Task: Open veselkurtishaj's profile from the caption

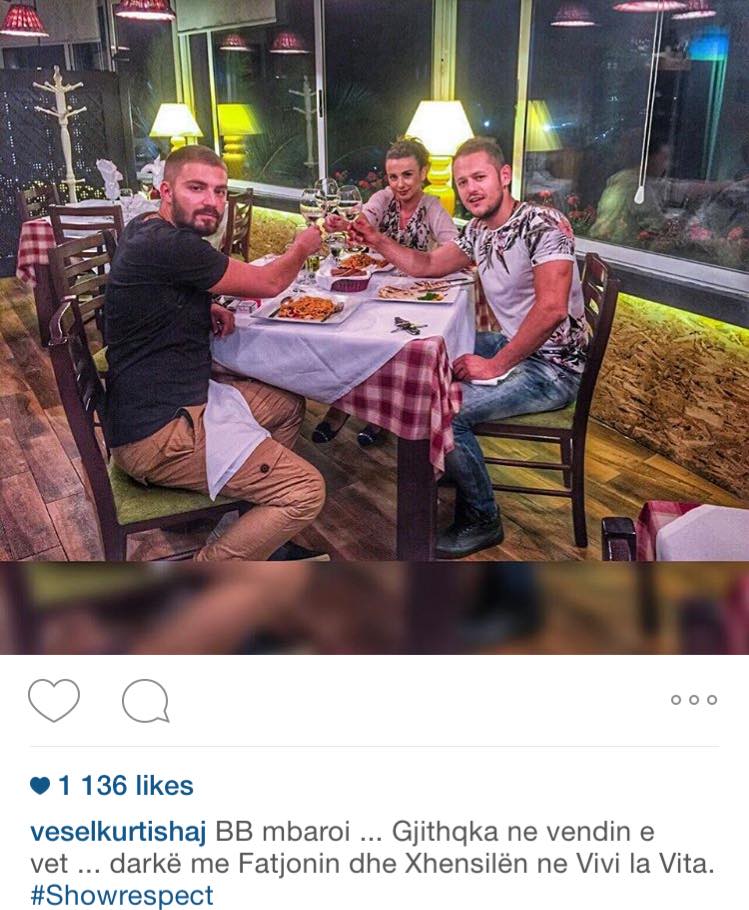Action: click(119, 832)
